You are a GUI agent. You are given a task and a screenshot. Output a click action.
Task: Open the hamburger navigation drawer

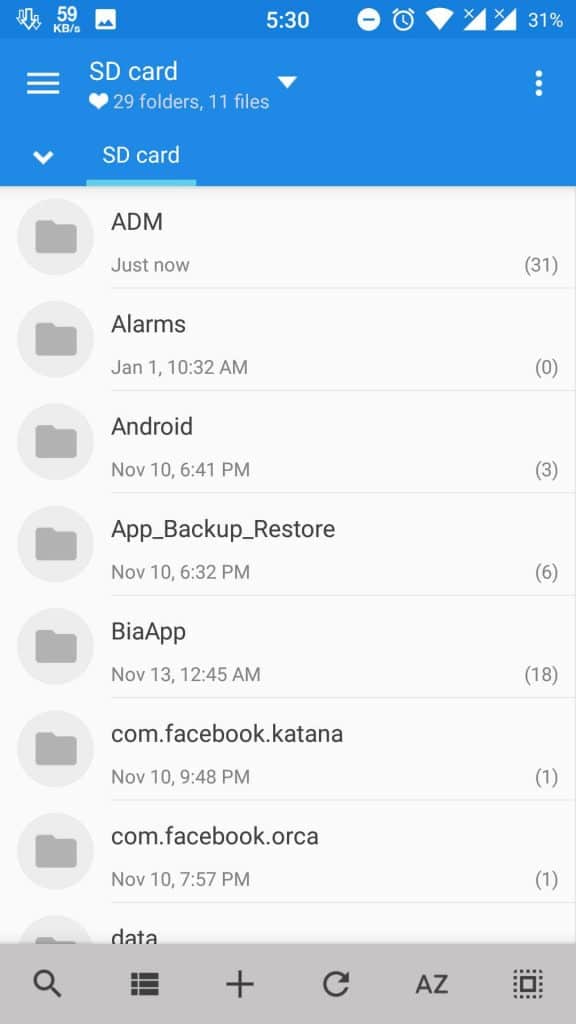pyautogui.click(x=43, y=84)
